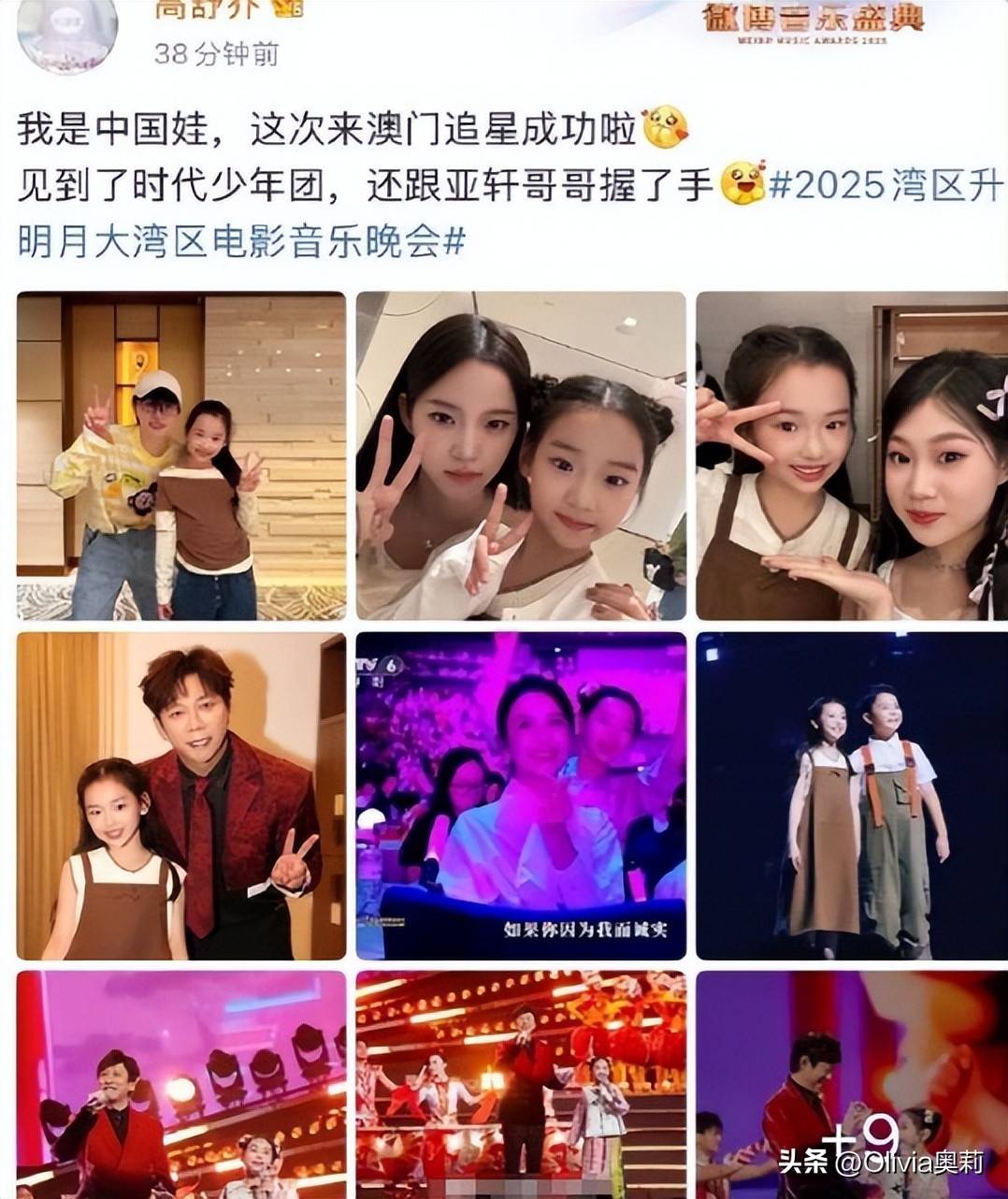View the wide stage performance photo with lanterns
The height and width of the screenshot is (1199, 1008).
[521, 1085]
